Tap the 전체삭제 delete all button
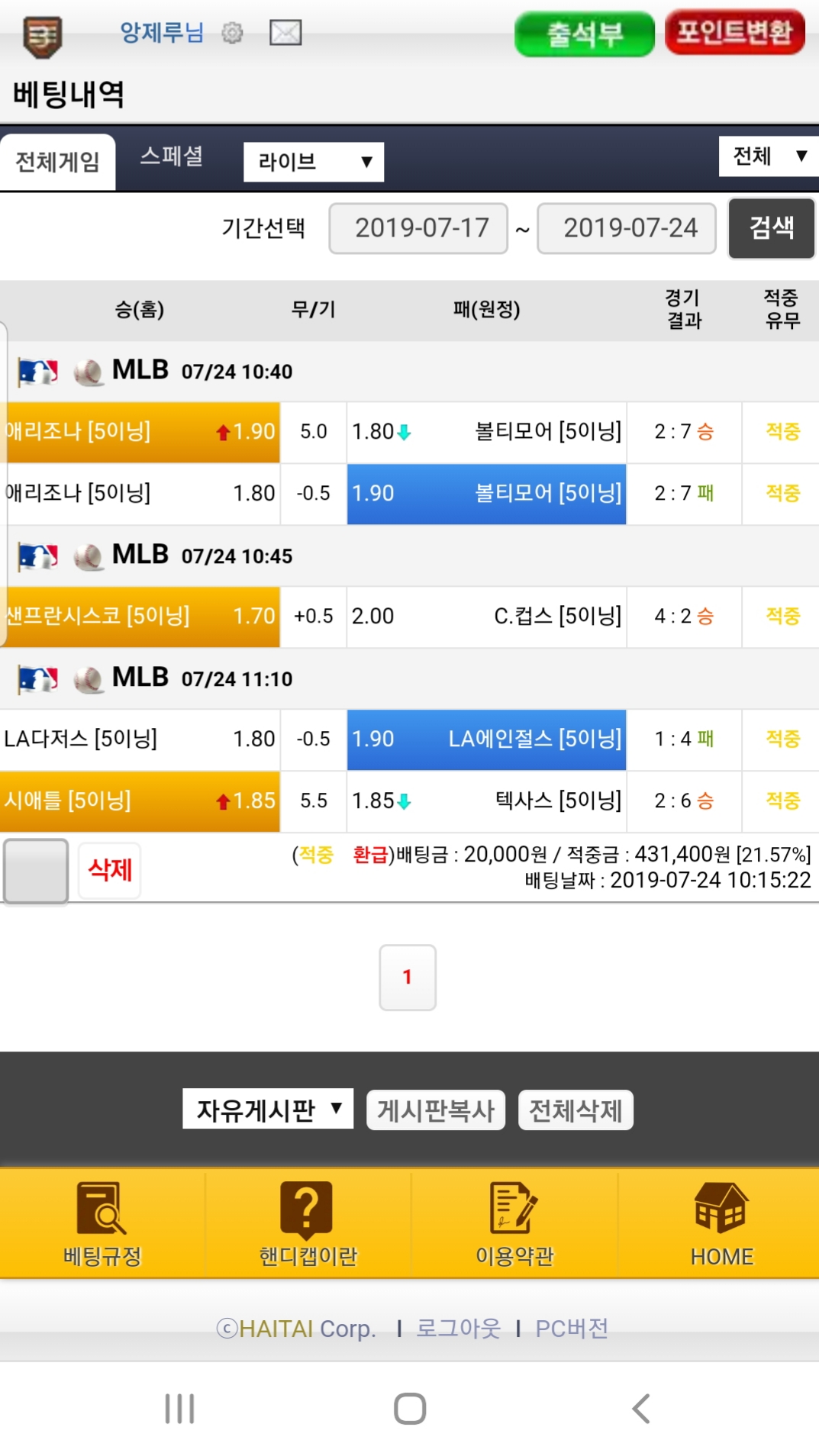The width and height of the screenshot is (819, 1456). (x=576, y=1110)
